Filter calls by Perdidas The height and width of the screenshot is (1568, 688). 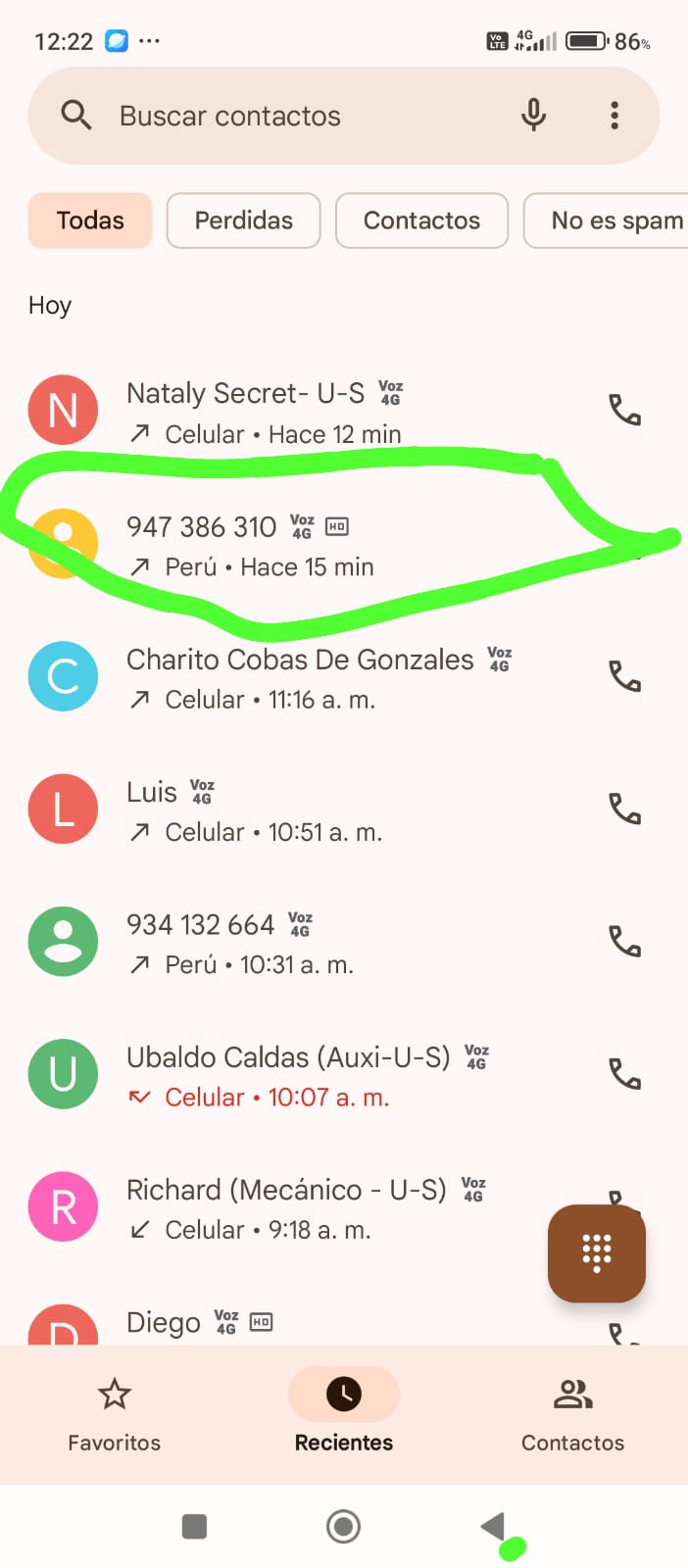[244, 220]
